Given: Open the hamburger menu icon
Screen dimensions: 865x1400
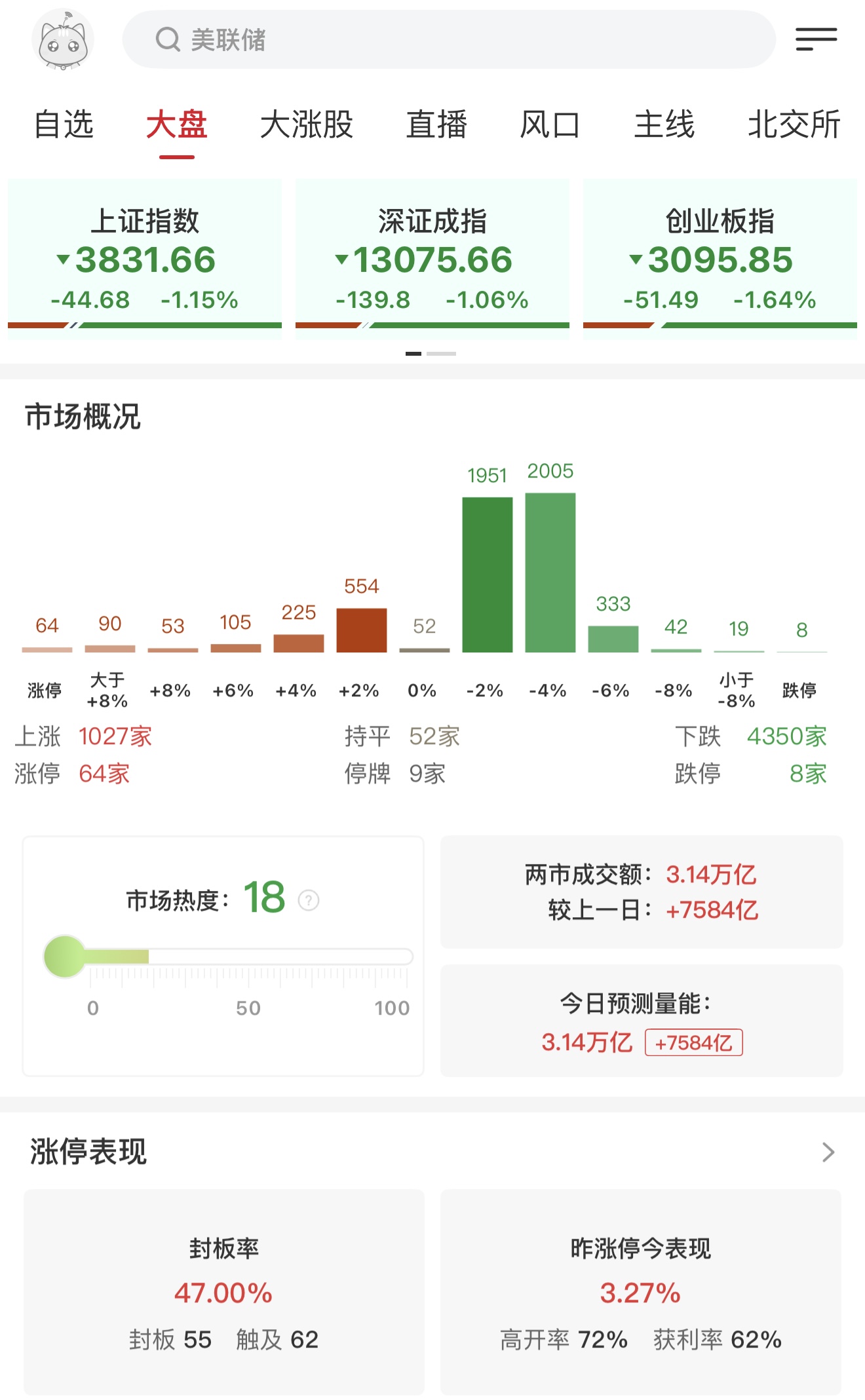Looking at the screenshot, I should pyautogui.click(x=816, y=39).
